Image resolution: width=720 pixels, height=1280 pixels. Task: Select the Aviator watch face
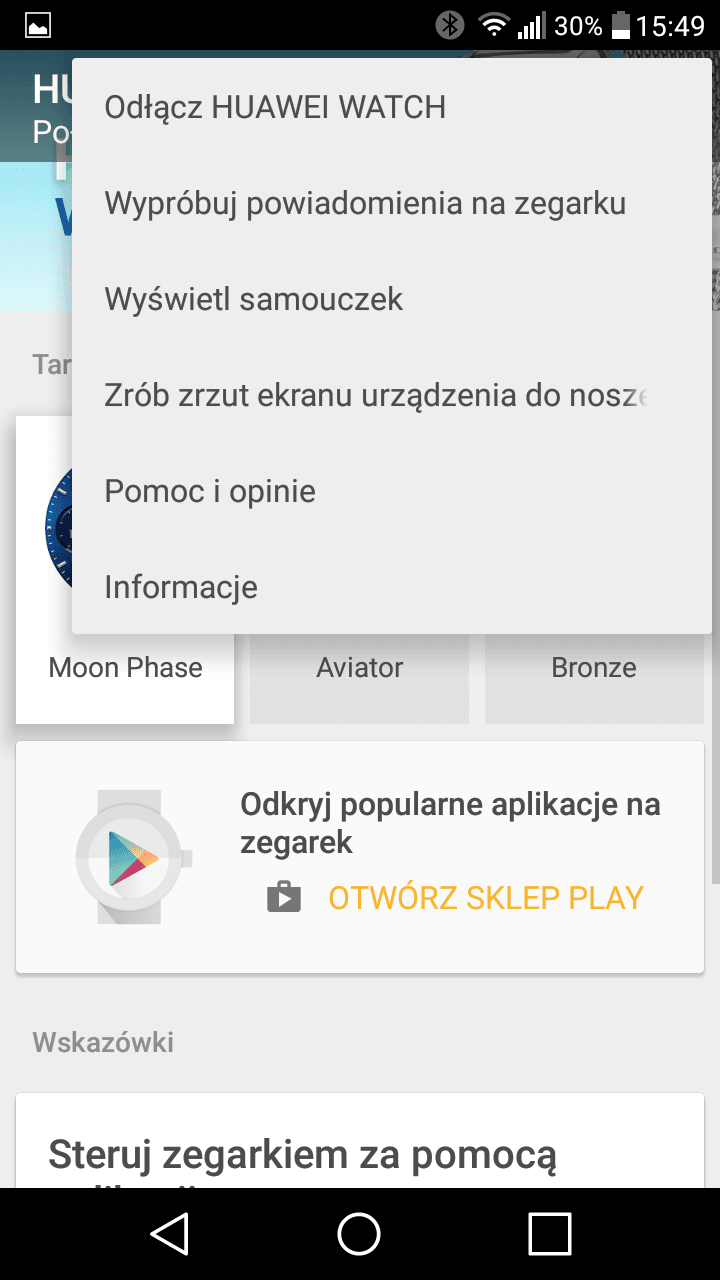pyautogui.click(x=359, y=668)
